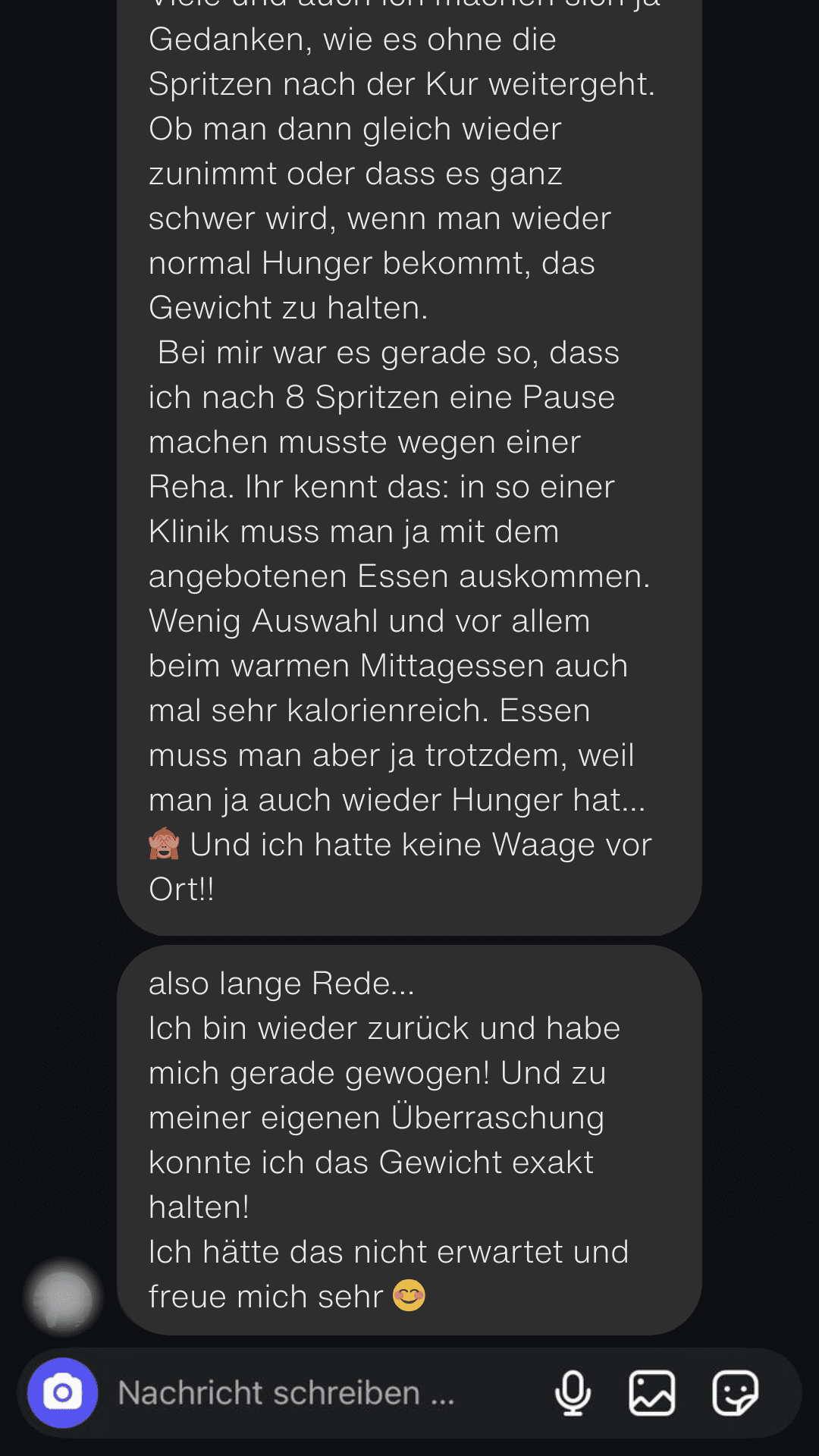This screenshot has width=819, height=1456.
Task: Record a voice message with the microphone
Action: point(573,1393)
